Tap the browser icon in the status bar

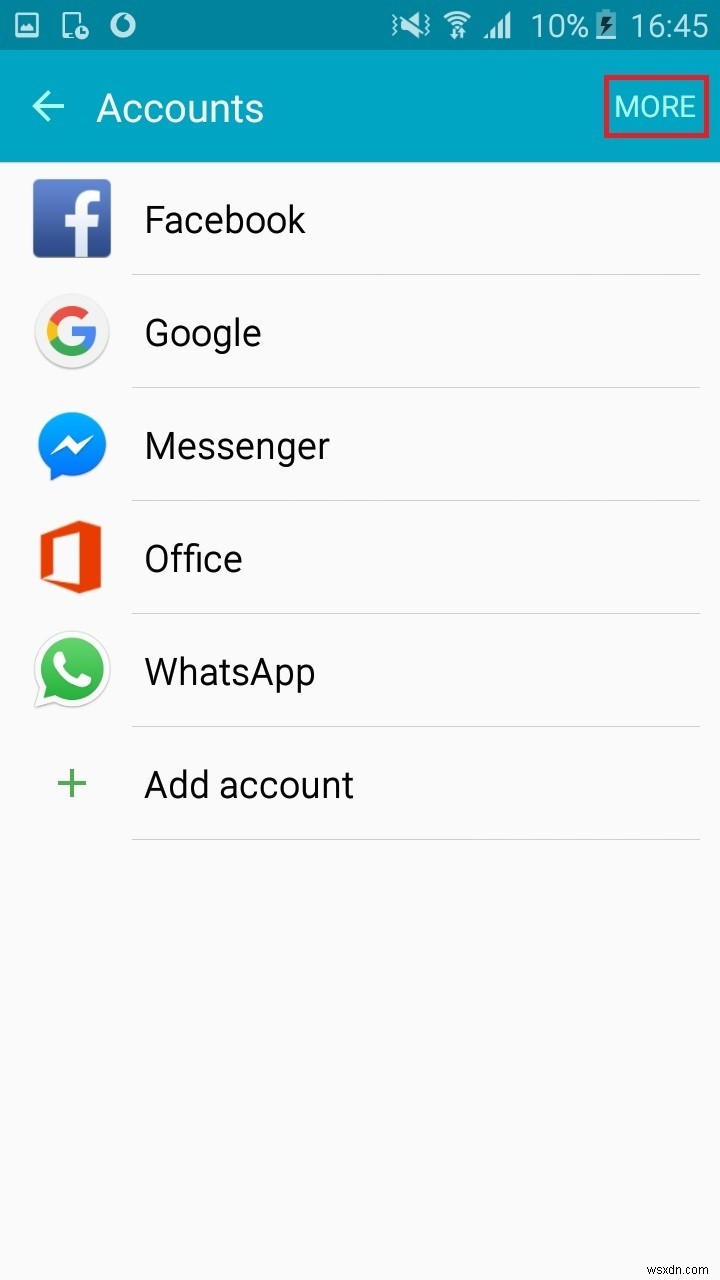coord(123,25)
